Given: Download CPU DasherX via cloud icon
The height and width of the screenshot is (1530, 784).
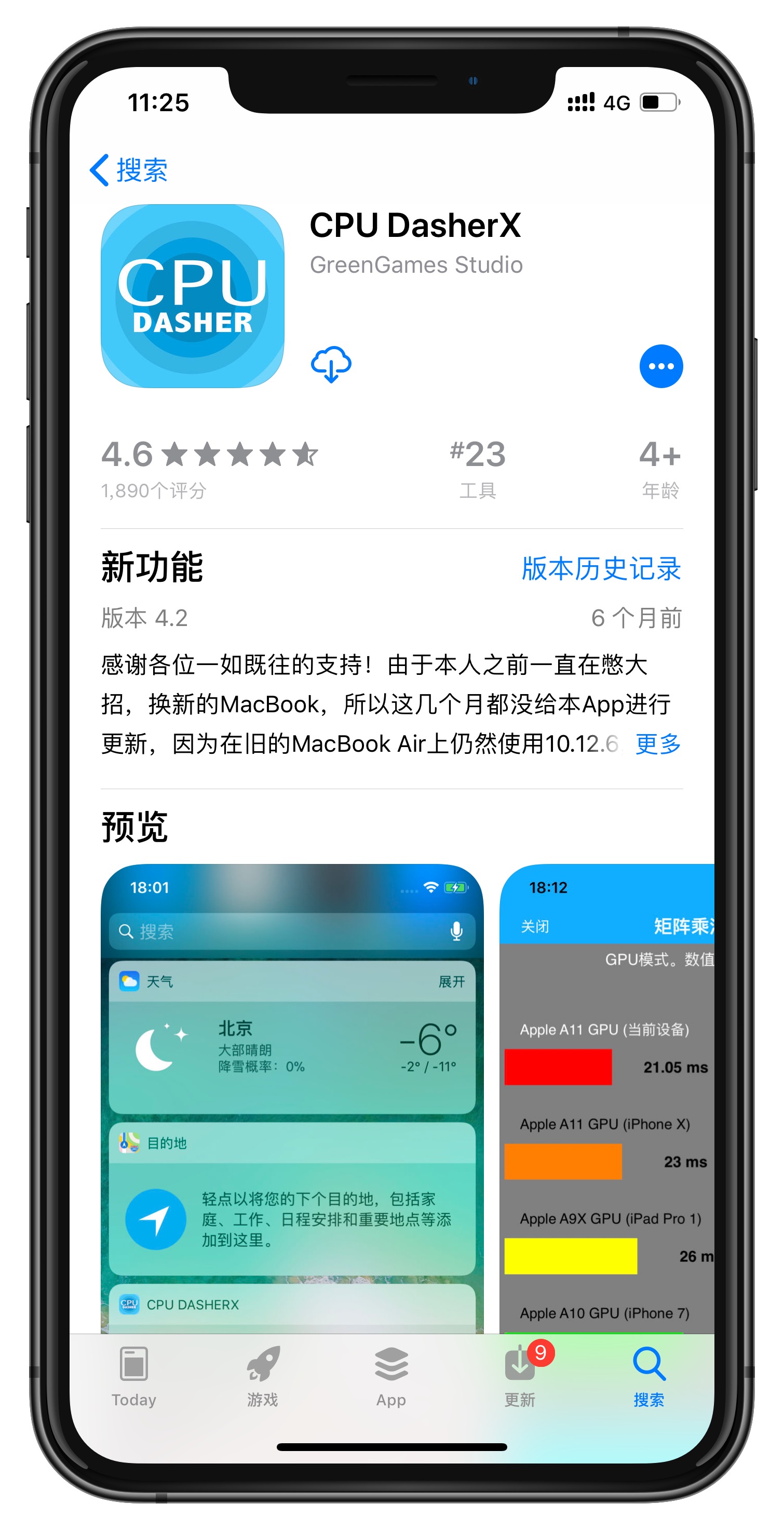Looking at the screenshot, I should click(331, 365).
